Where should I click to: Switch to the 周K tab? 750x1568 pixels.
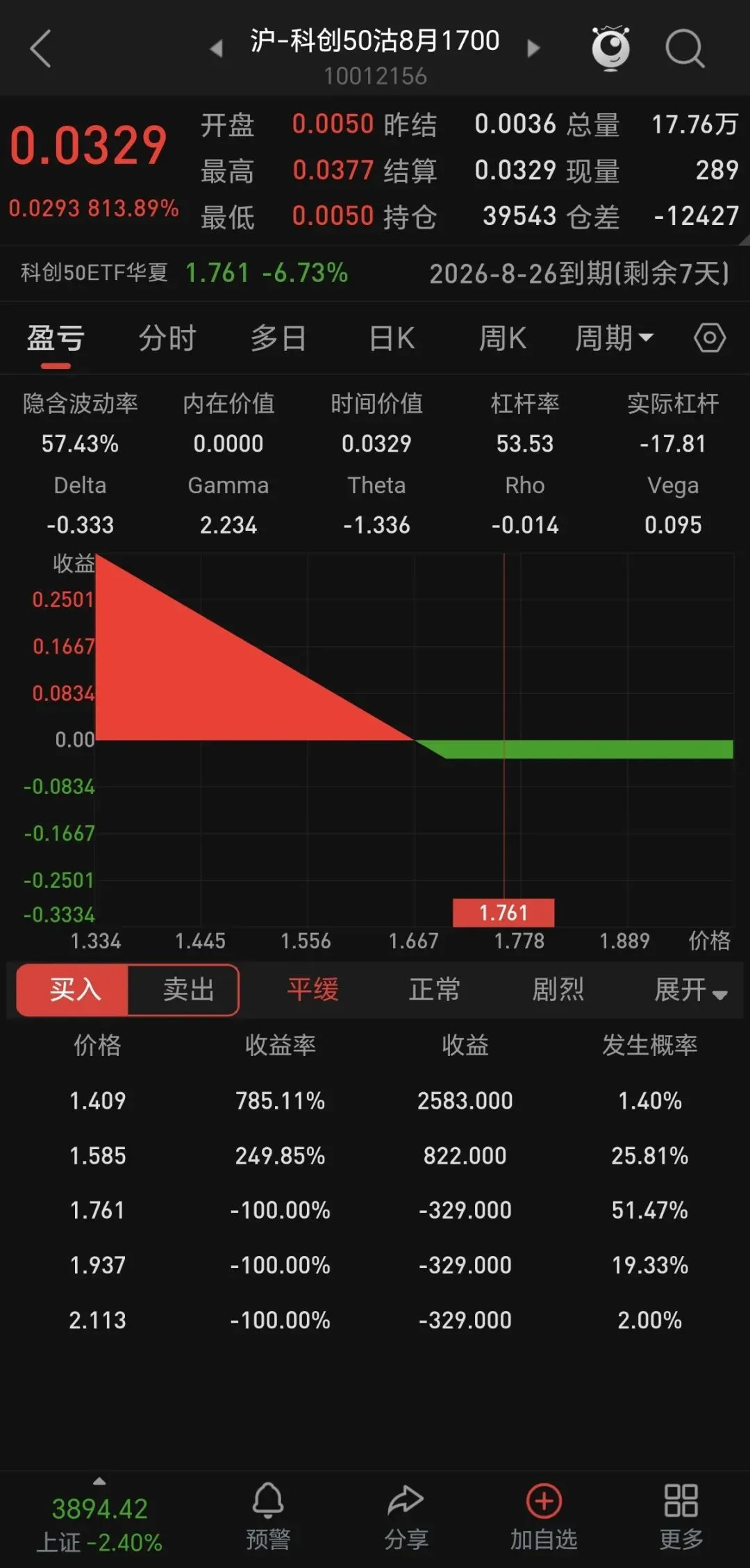coord(502,338)
